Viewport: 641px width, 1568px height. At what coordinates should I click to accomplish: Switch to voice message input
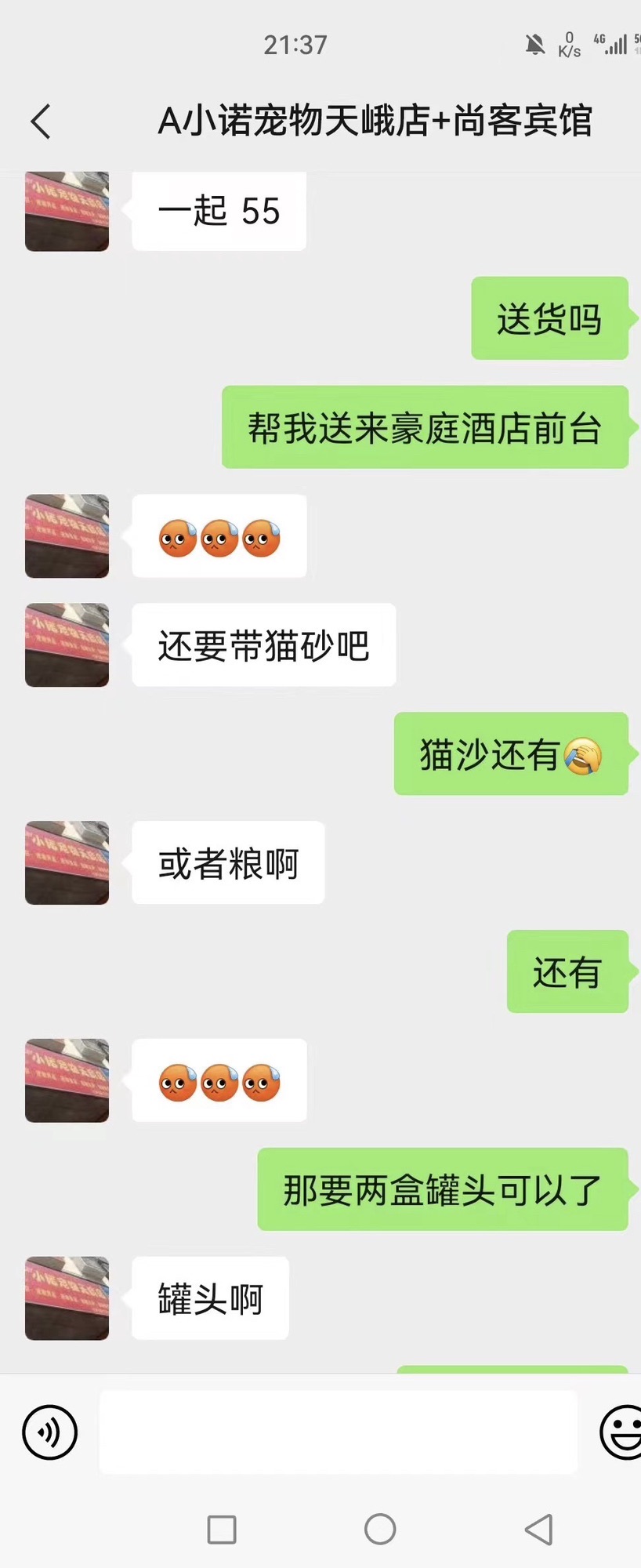click(x=50, y=1432)
